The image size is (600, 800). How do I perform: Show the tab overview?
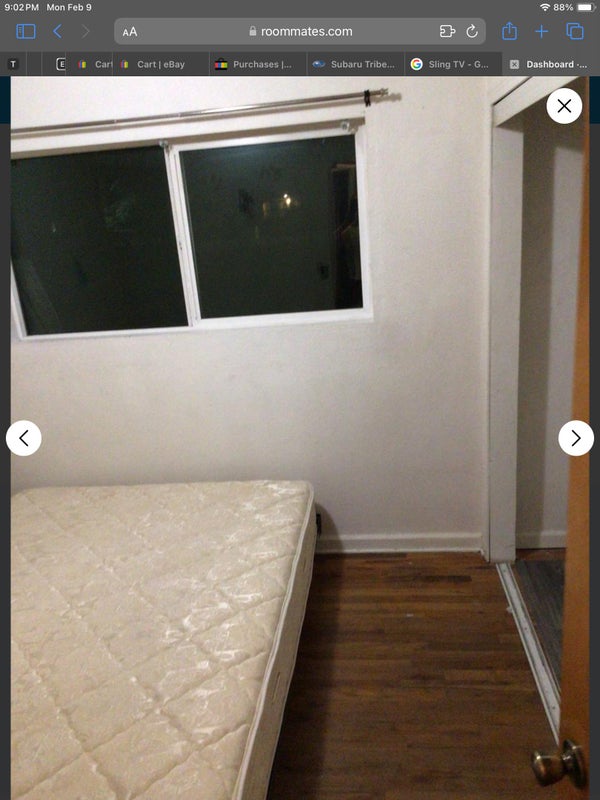coord(575,32)
